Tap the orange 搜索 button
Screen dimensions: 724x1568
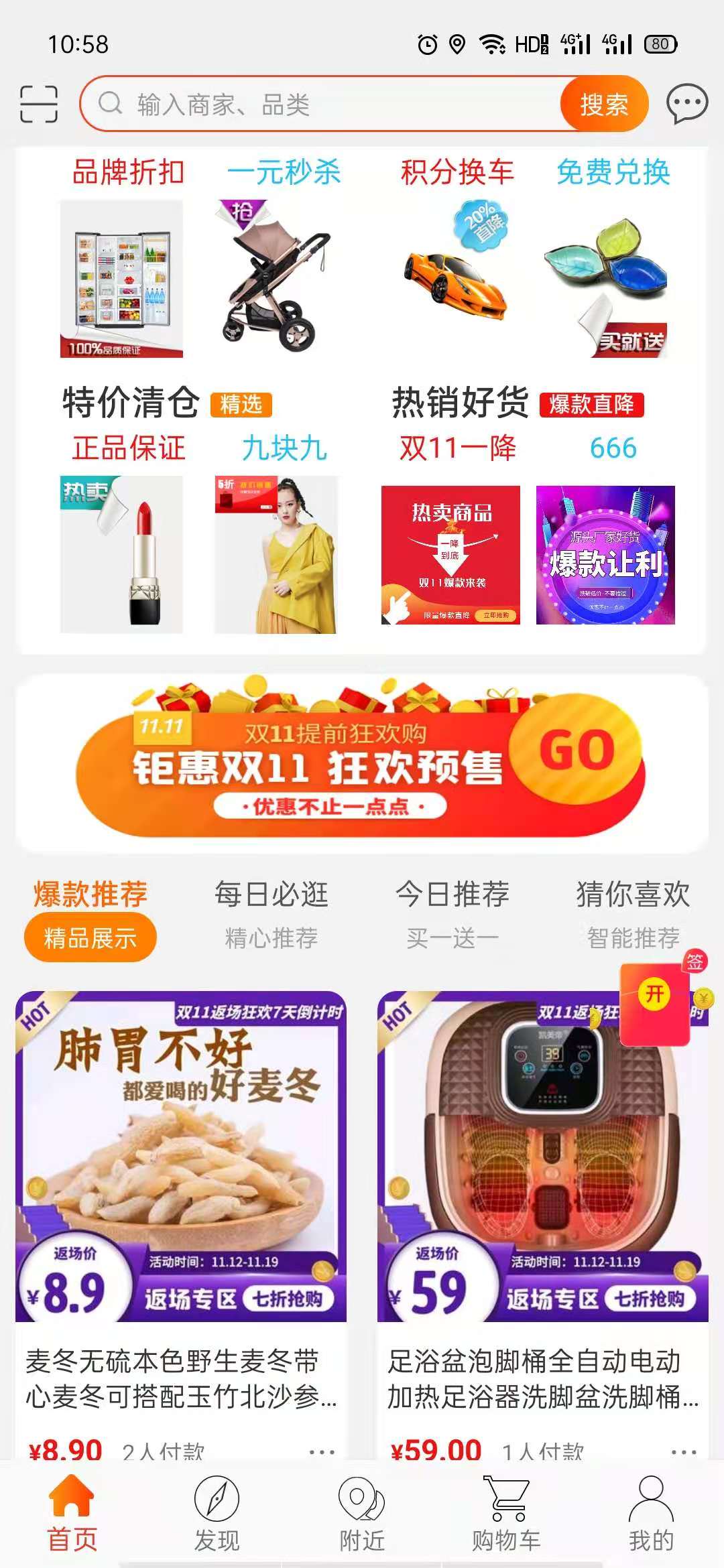pos(604,105)
